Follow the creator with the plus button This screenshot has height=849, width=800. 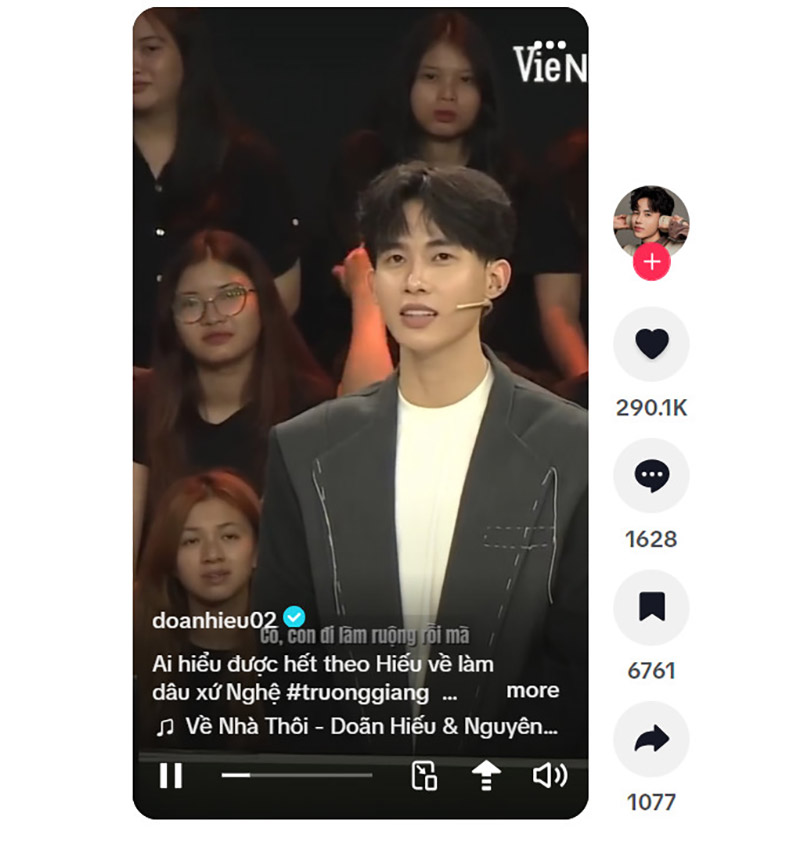click(651, 263)
